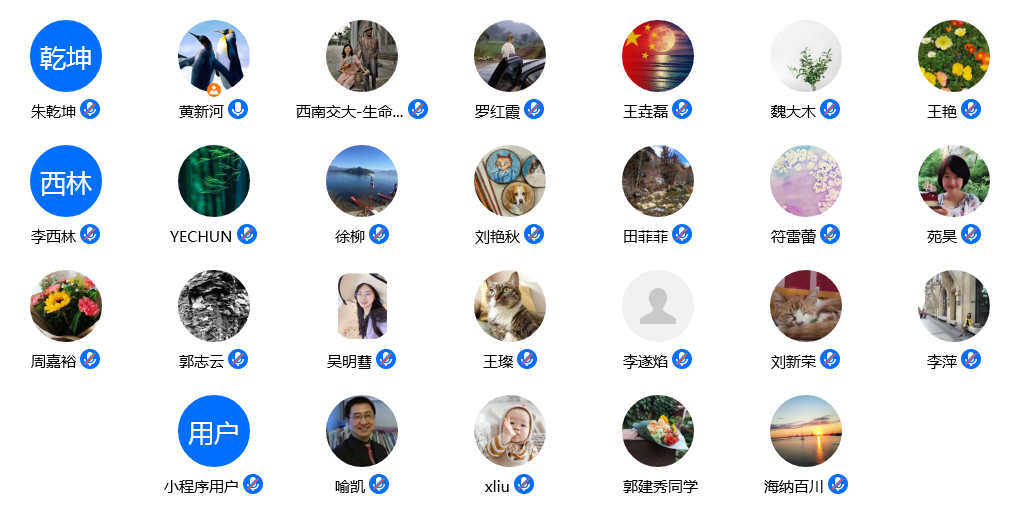The width and height of the screenshot is (1028, 519).
Task: Tap 李遂焰's default avatar
Action: [658, 306]
